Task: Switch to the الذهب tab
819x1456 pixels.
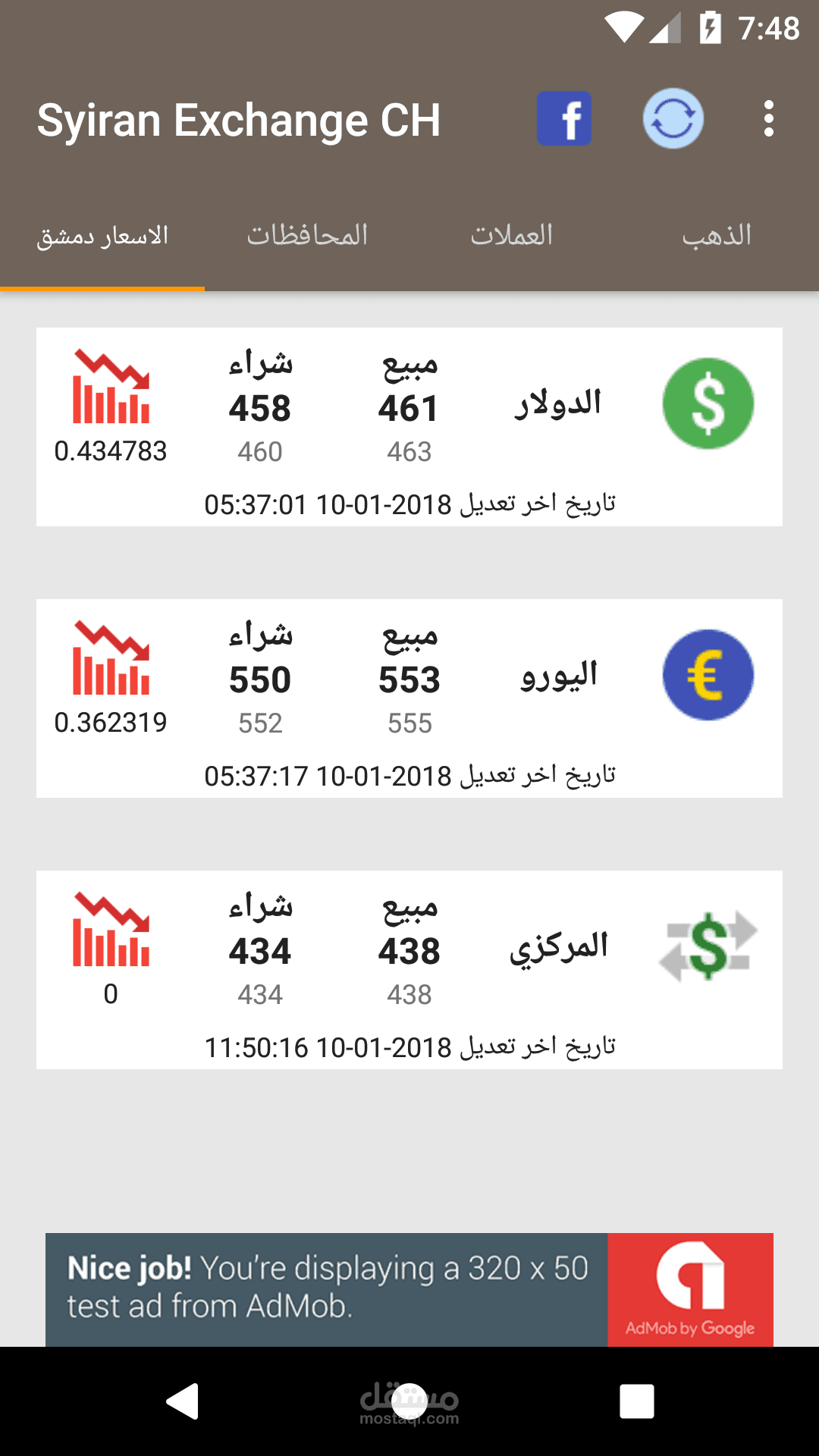Action: 717,236
